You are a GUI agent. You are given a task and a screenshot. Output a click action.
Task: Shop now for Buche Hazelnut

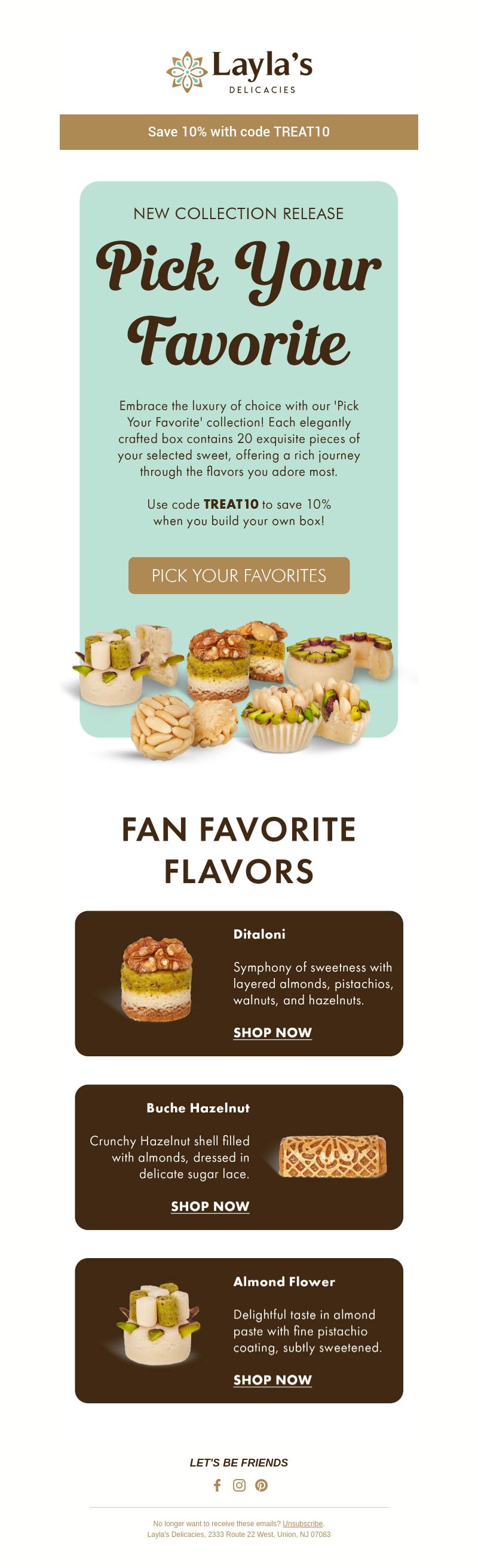click(210, 1206)
